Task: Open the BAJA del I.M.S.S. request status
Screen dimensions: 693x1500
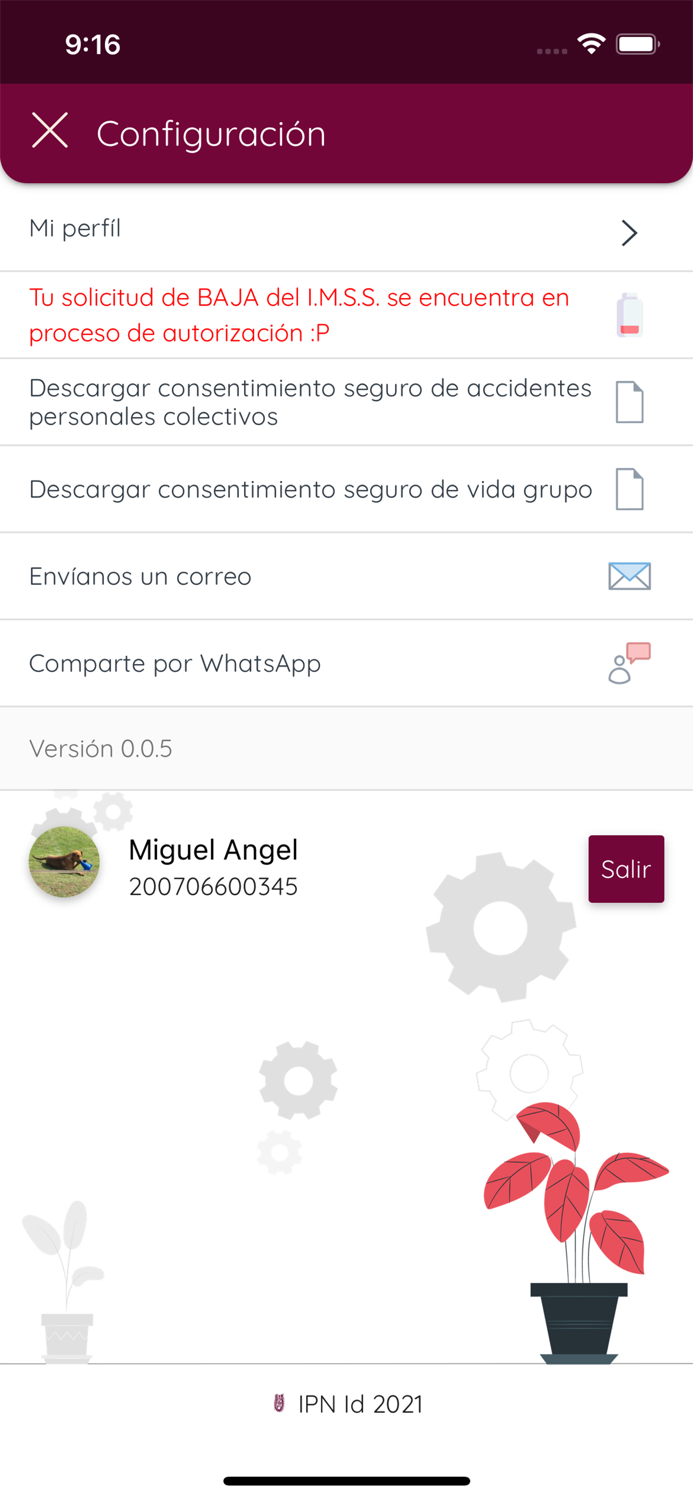Action: (346, 315)
